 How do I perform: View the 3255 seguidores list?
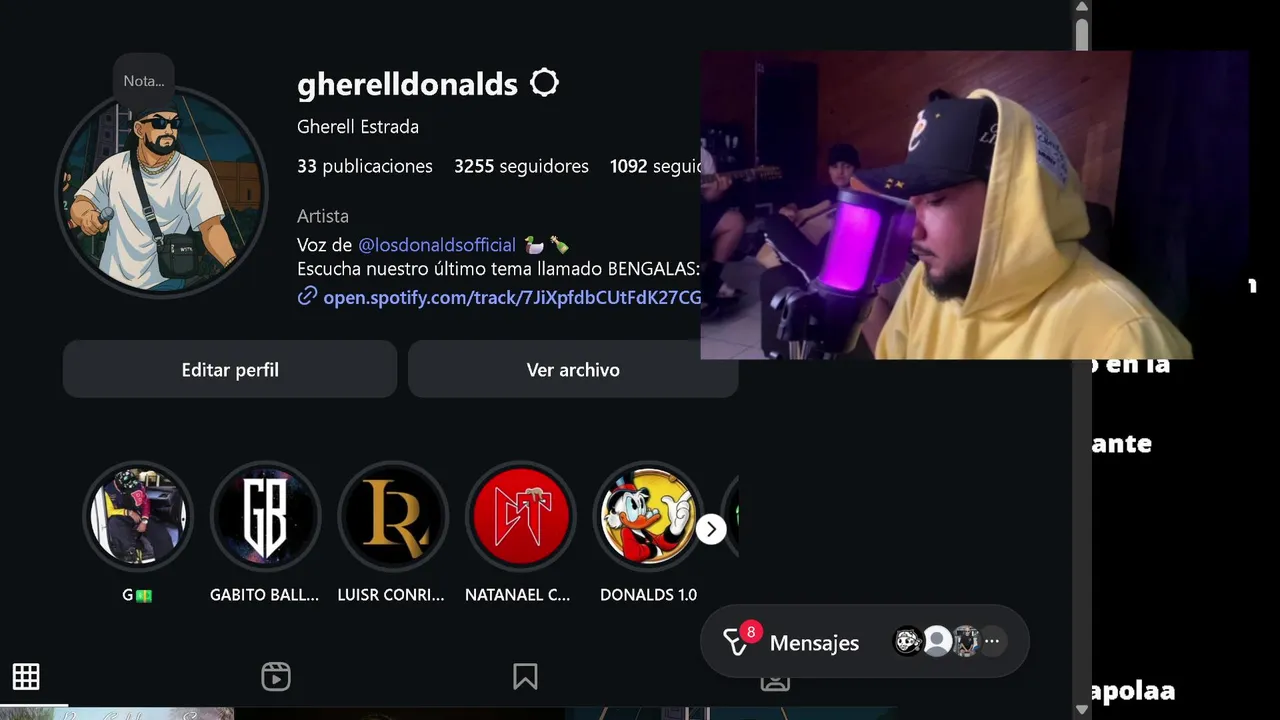pyautogui.click(x=521, y=166)
